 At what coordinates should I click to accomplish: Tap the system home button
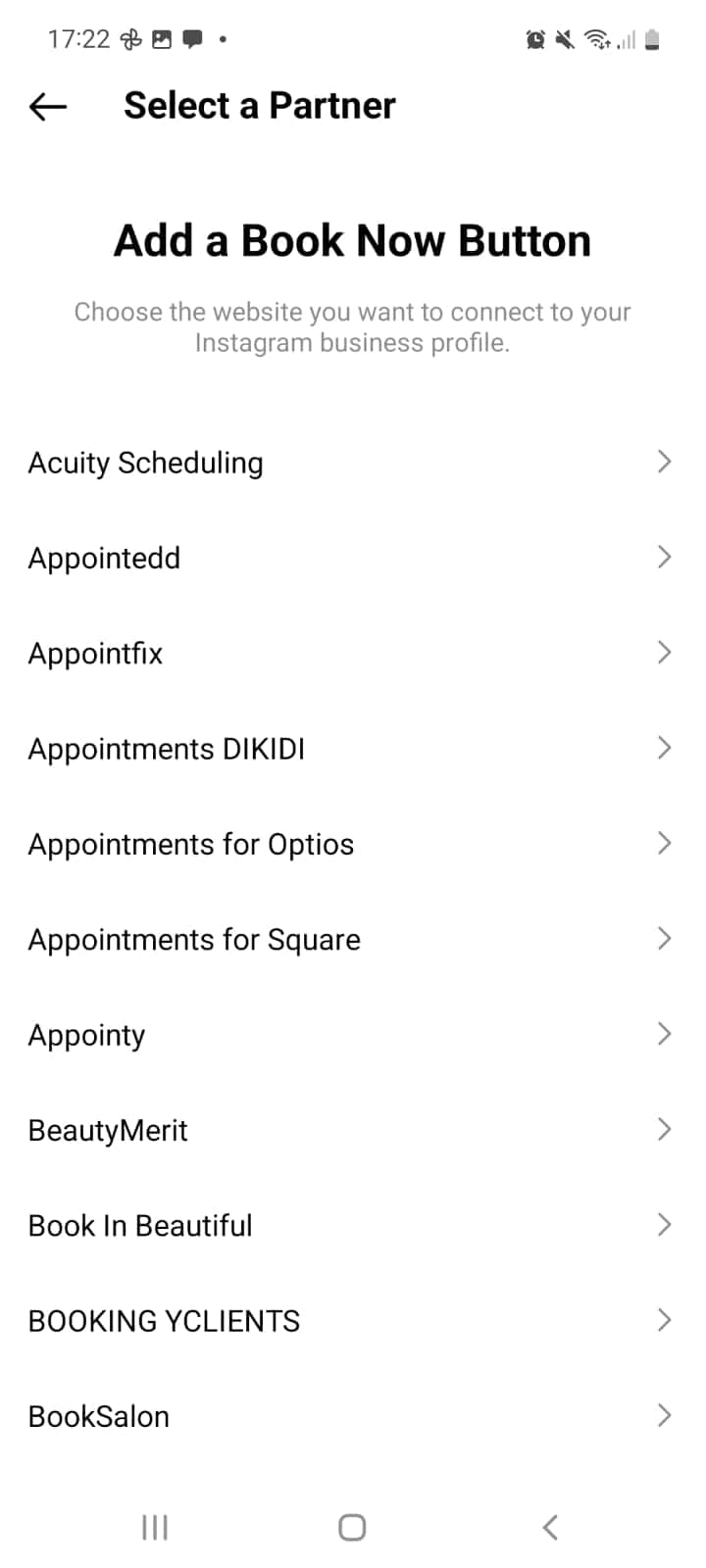click(352, 1527)
